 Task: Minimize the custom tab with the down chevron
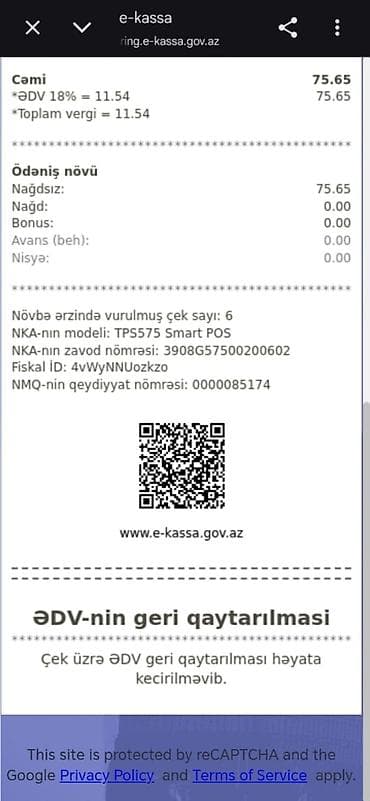tap(82, 28)
